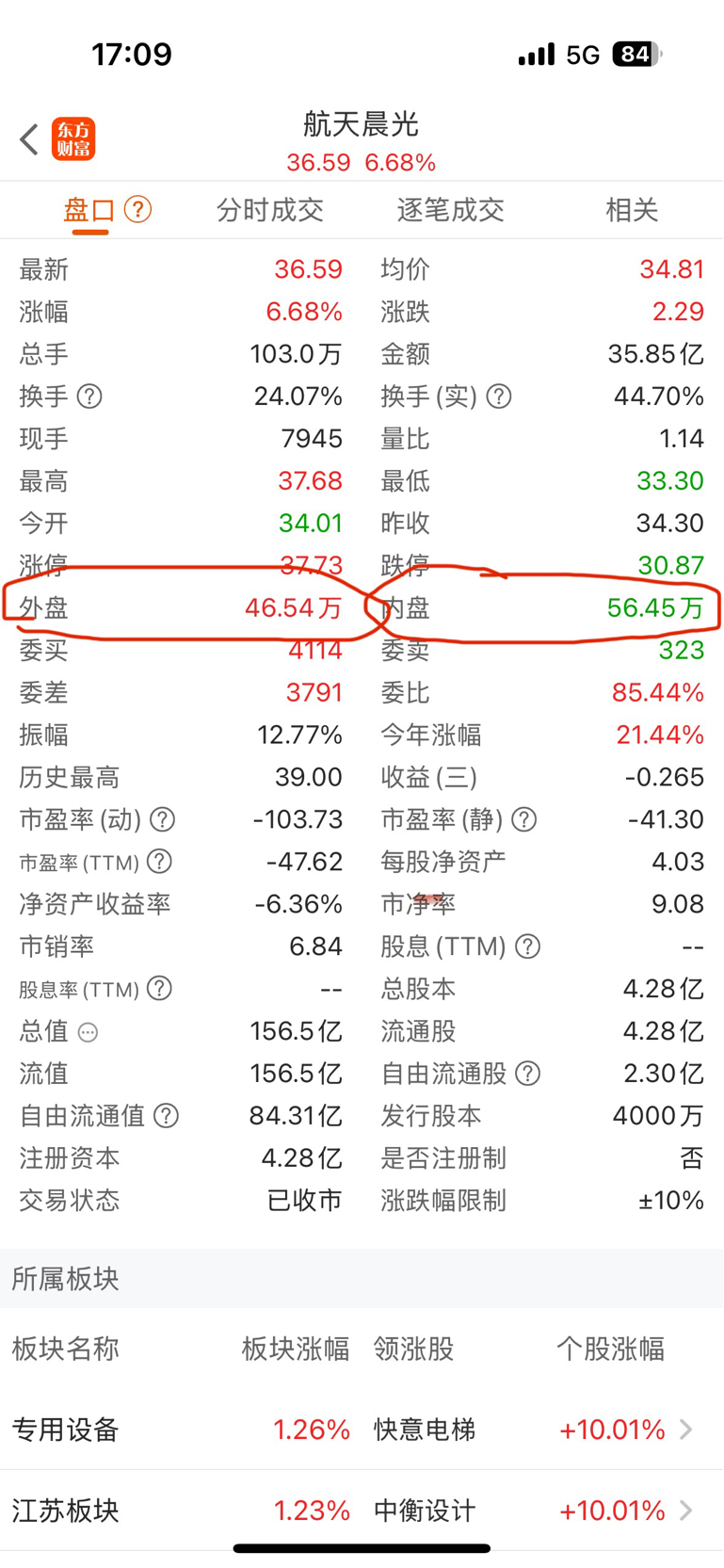This screenshot has width=724, height=1568.
Task: Open the 相关 tab
Action: 631,210
